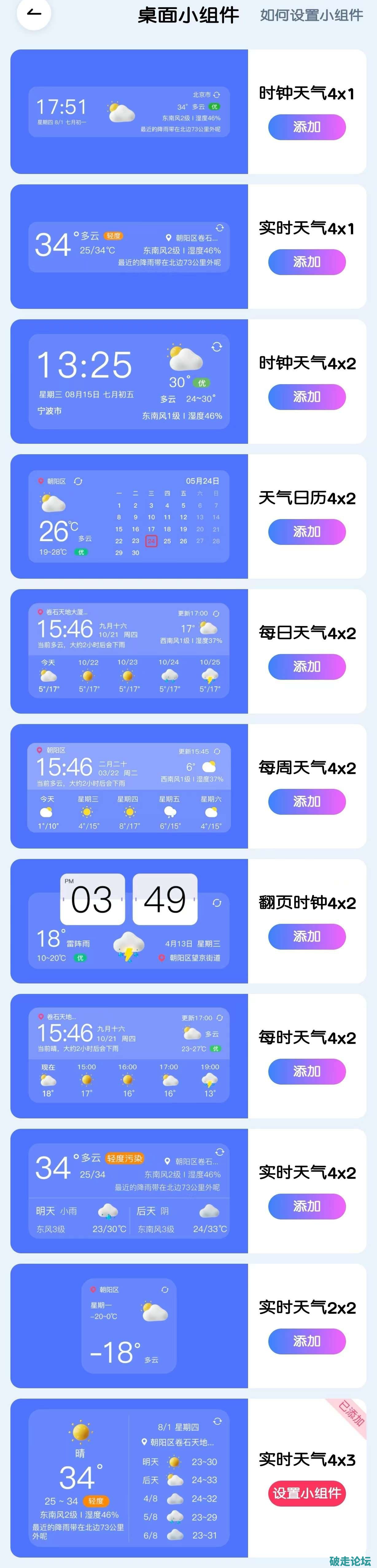
Task: Add the 每时天气4x2 widget
Action: pyautogui.click(x=307, y=1071)
